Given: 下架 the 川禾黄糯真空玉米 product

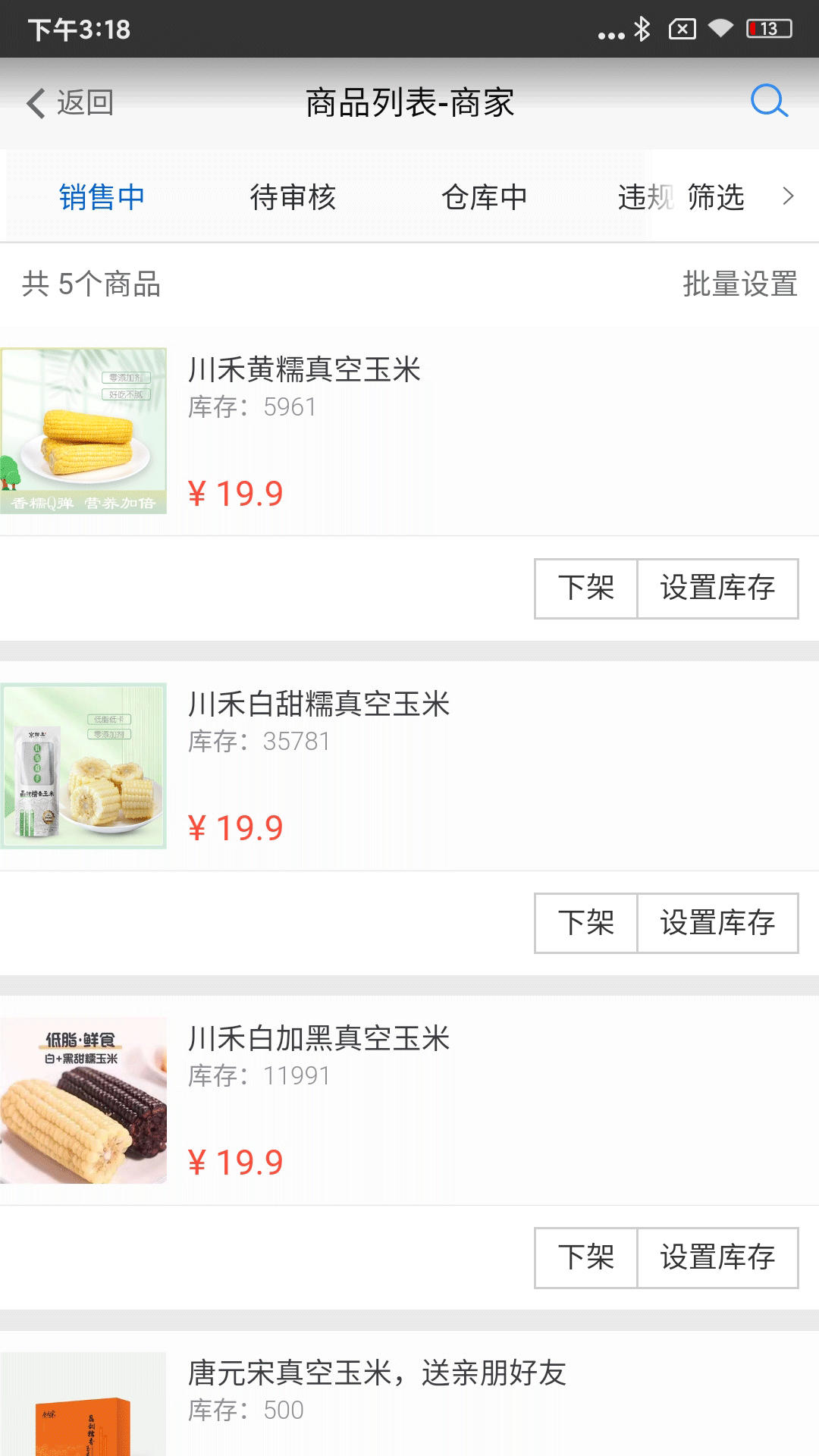Looking at the screenshot, I should [585, 588].
